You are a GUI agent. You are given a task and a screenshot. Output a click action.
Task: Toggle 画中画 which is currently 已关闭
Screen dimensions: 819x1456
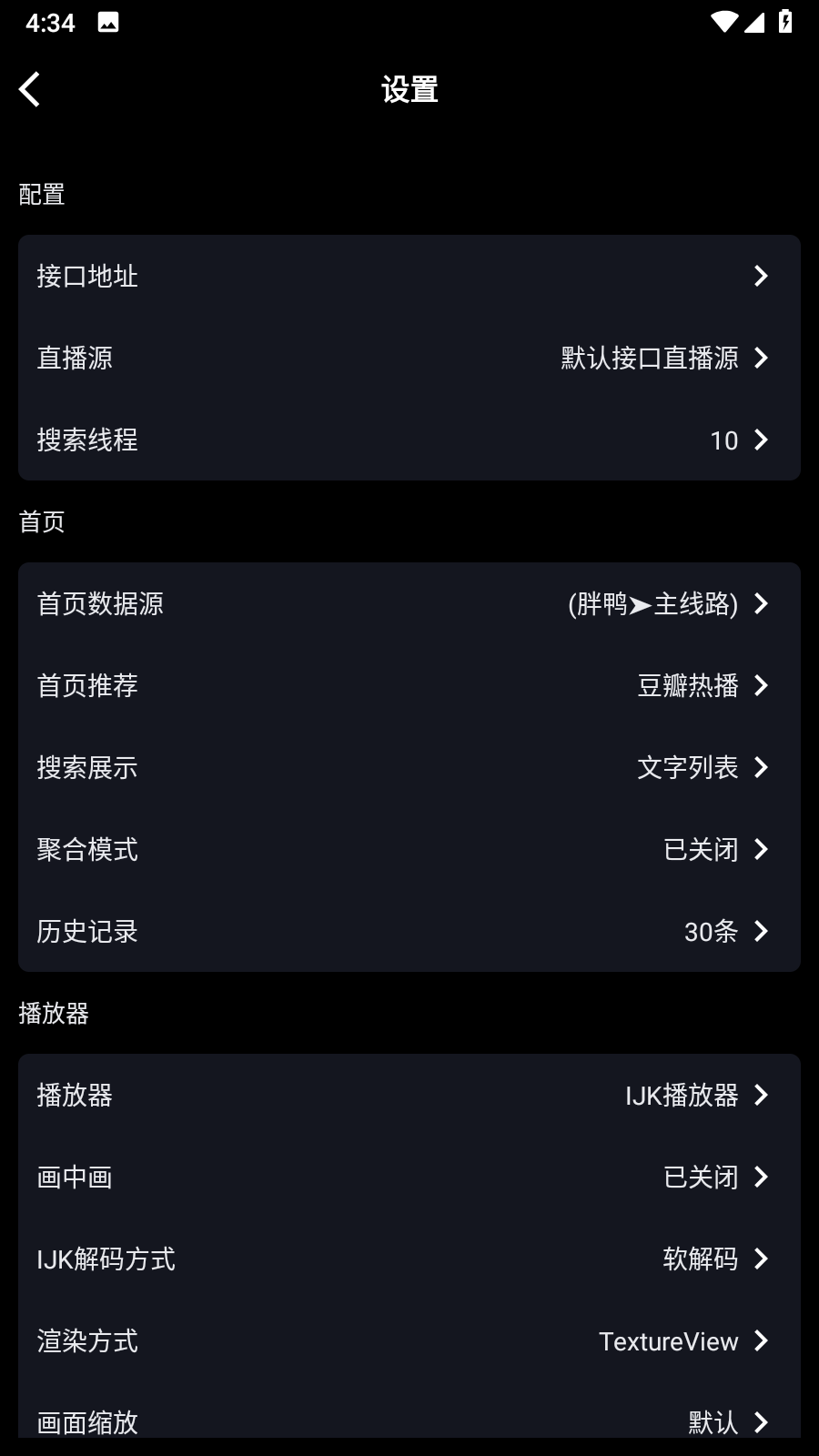pos(409,1178)
